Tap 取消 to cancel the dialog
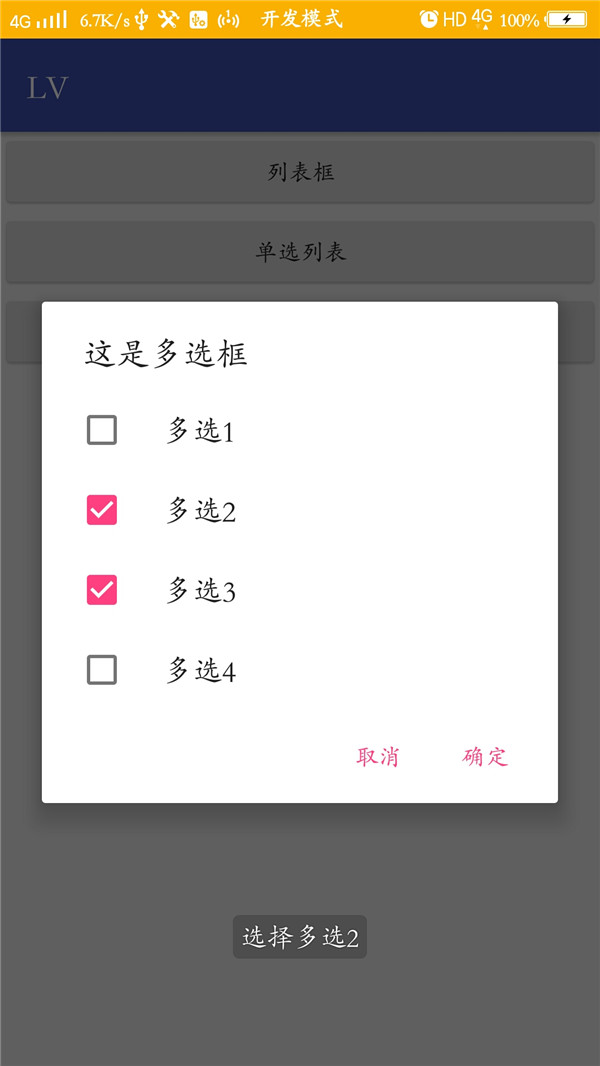The height and width of the screenshot is (1066, 600). (378, 757)
